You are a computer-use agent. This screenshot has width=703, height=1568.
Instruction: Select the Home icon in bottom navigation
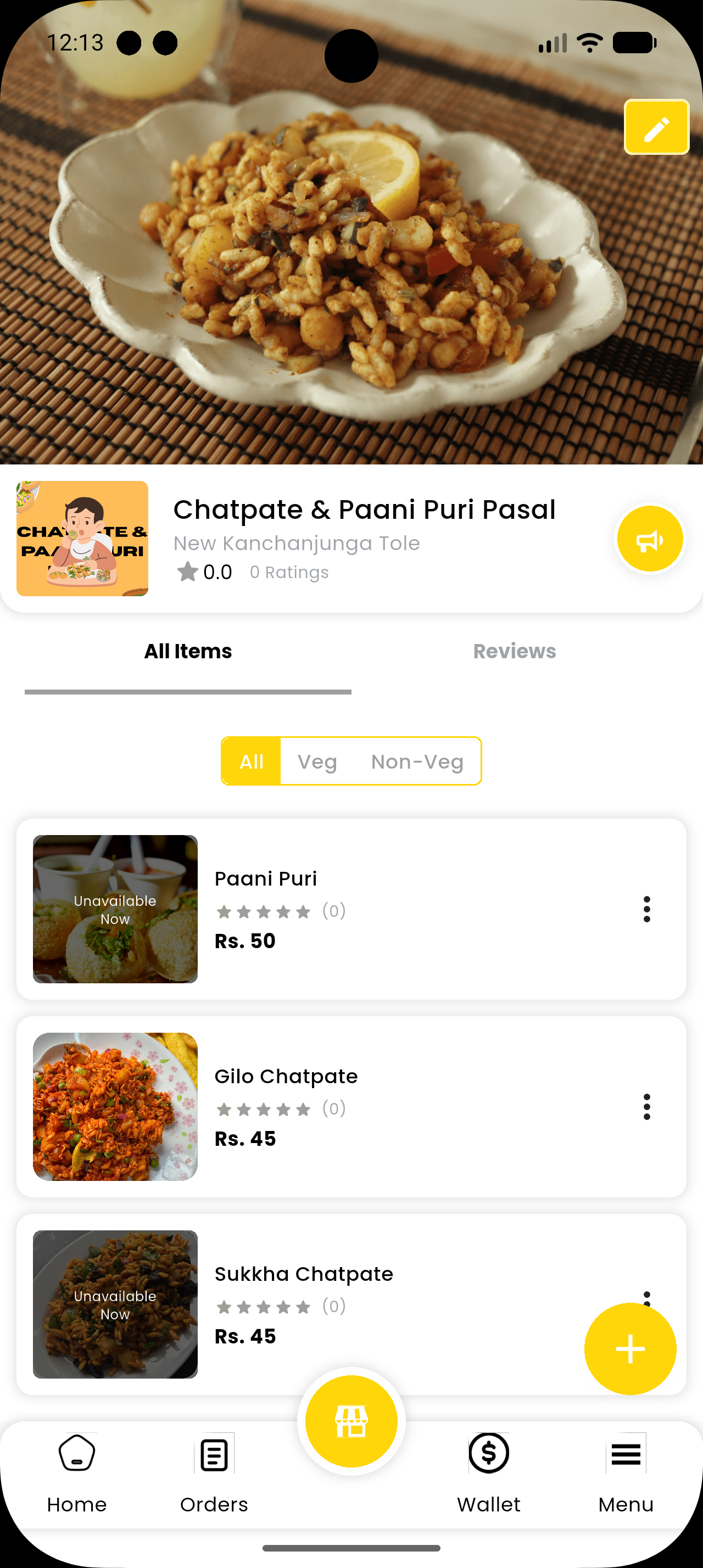click(76, 1454)
